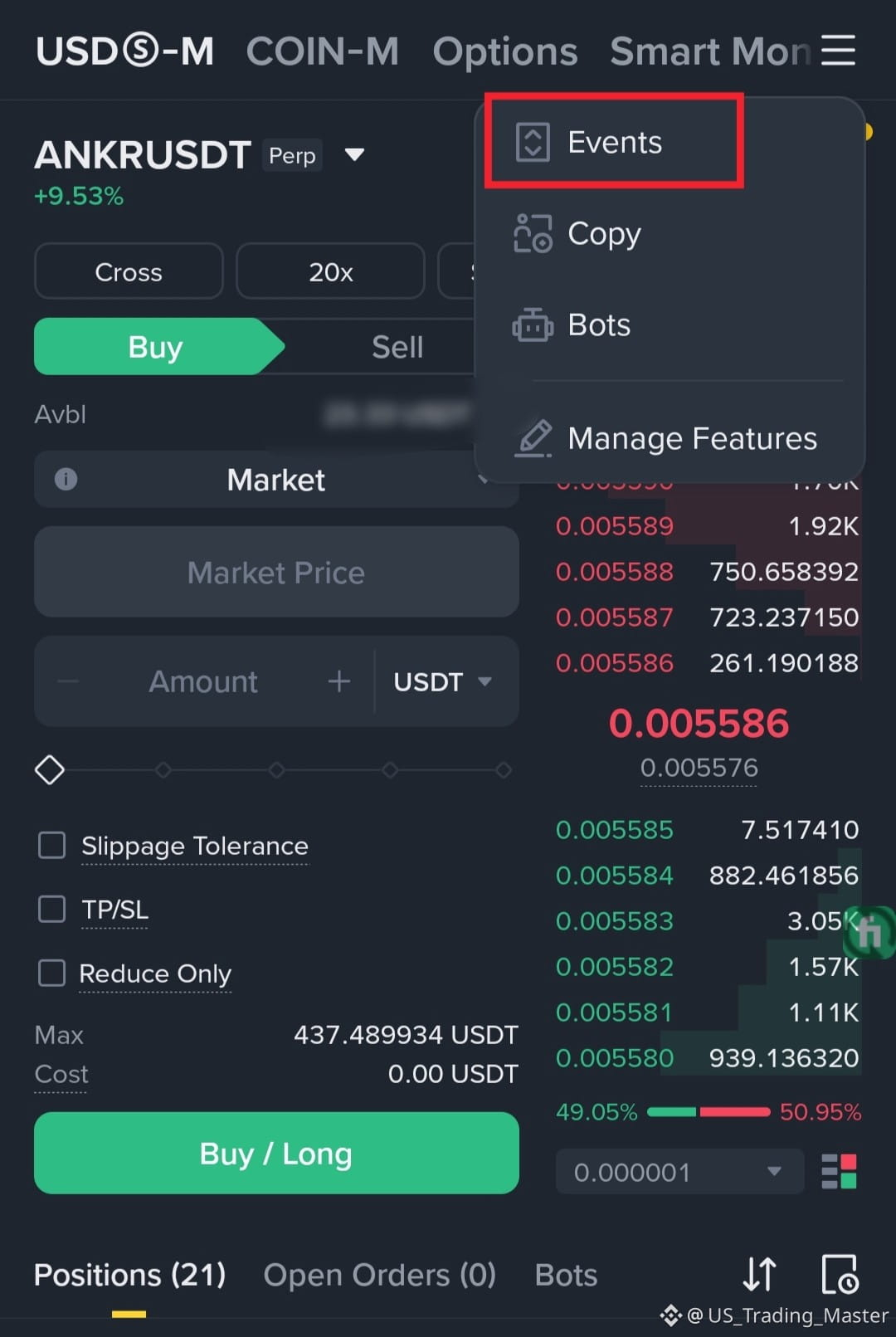The height and width of the screenshot is (1337, 896).
Task: Select the Sell side
Action: click(x=397, y=347)
